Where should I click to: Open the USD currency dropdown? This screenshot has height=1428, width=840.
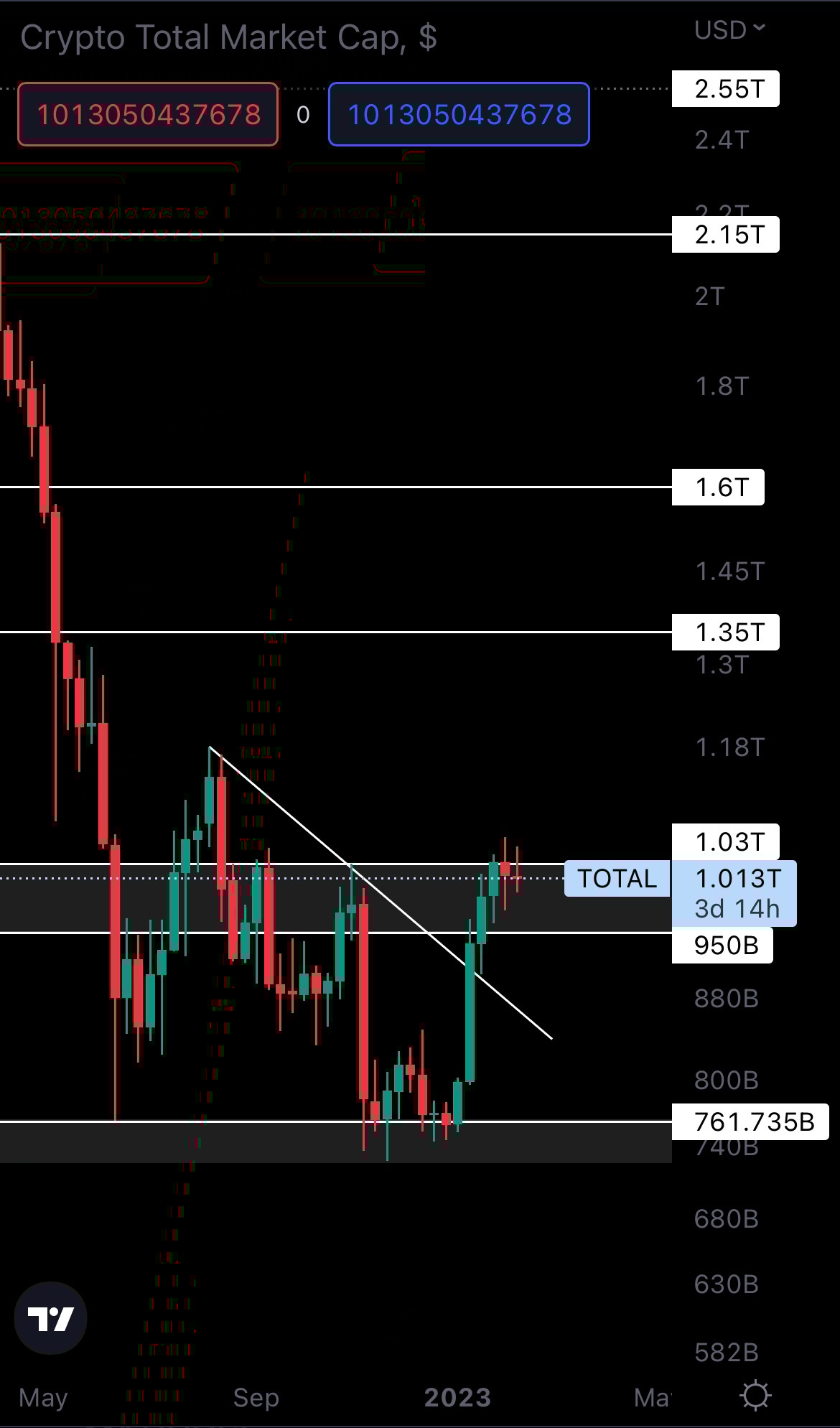(x=729, y=30)
